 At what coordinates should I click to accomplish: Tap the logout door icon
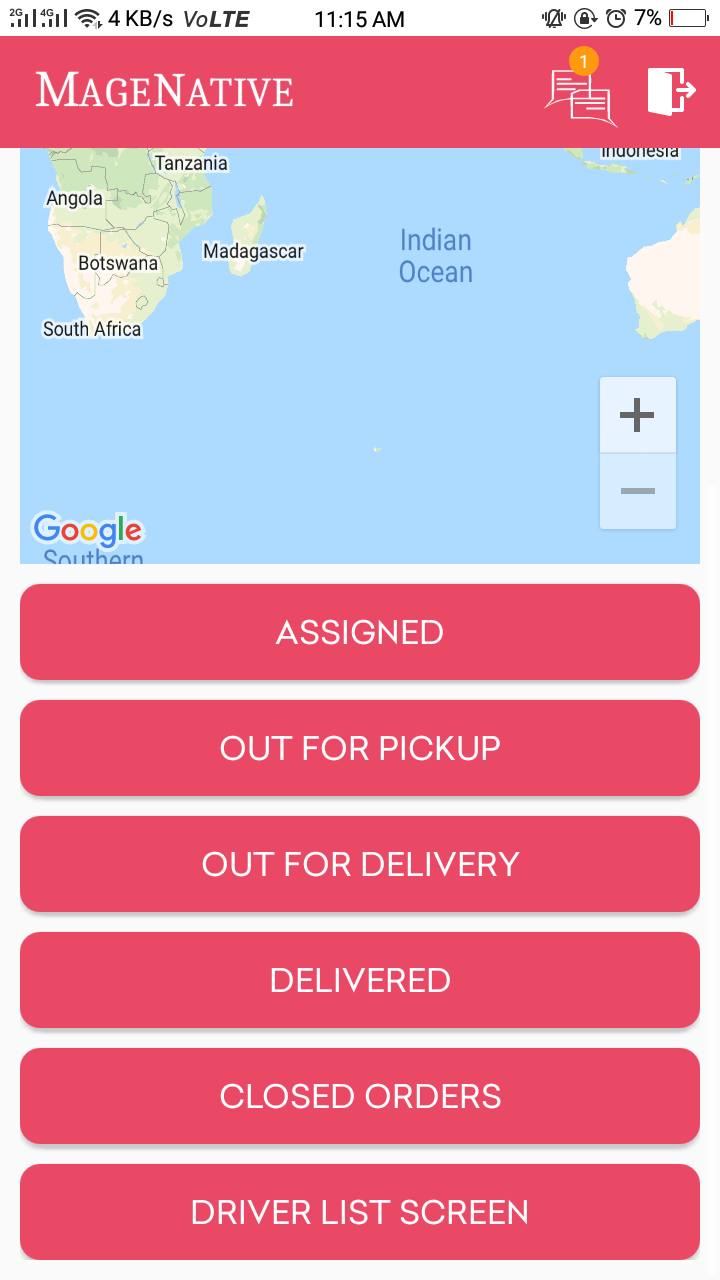[671, 92]
